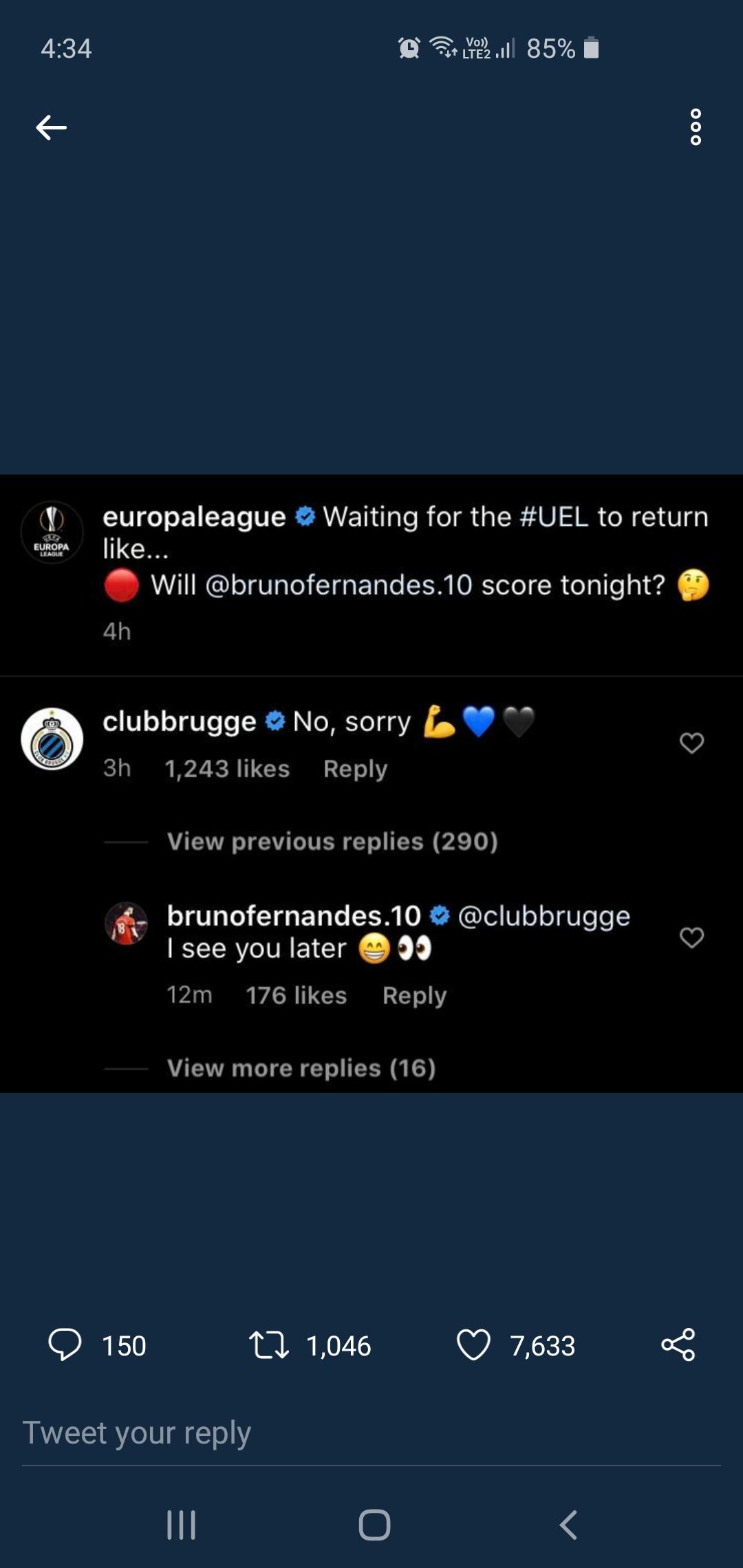Go back using the top arrow
This screenshot has height=1568, width=743.
(51, 128)
